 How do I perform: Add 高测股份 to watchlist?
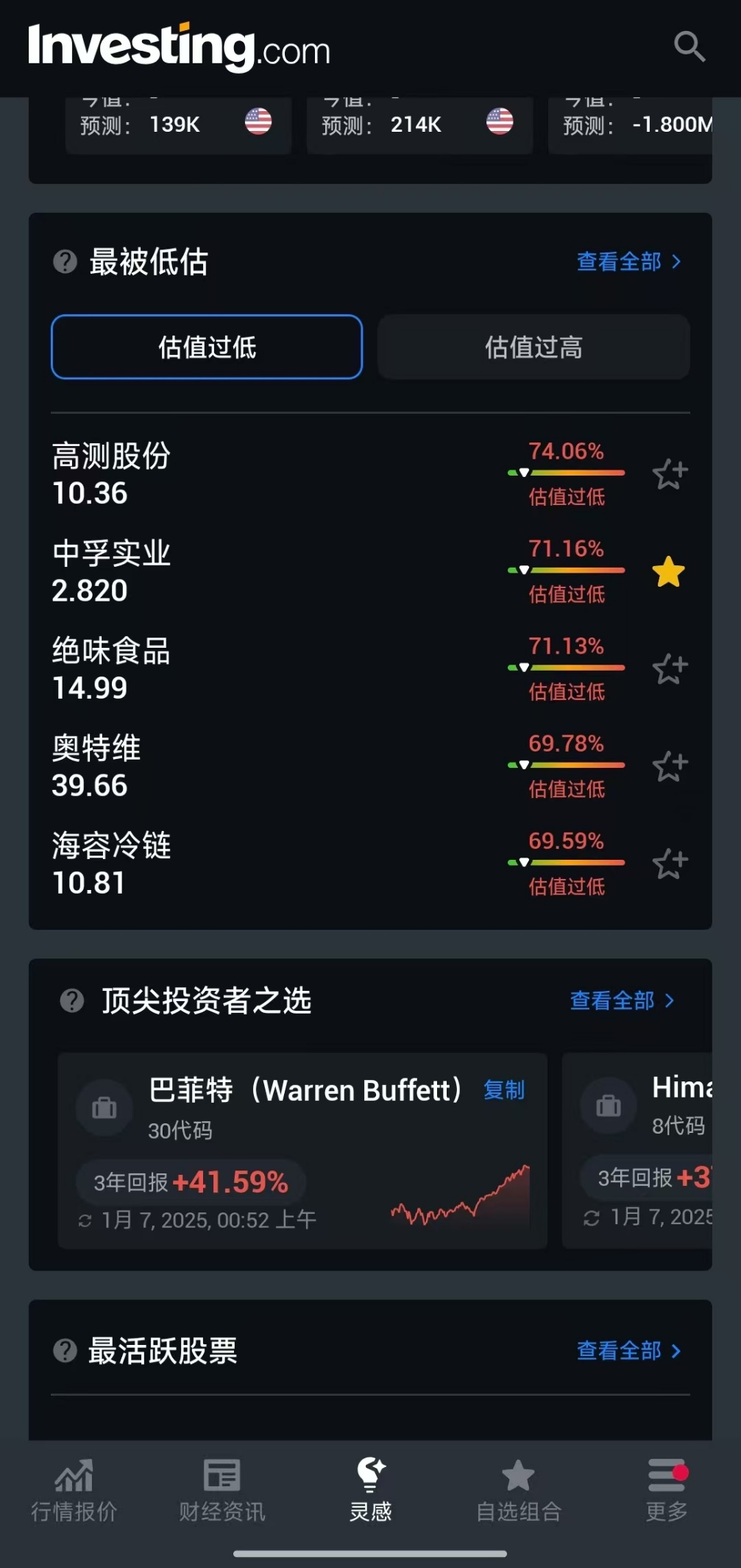670,474
